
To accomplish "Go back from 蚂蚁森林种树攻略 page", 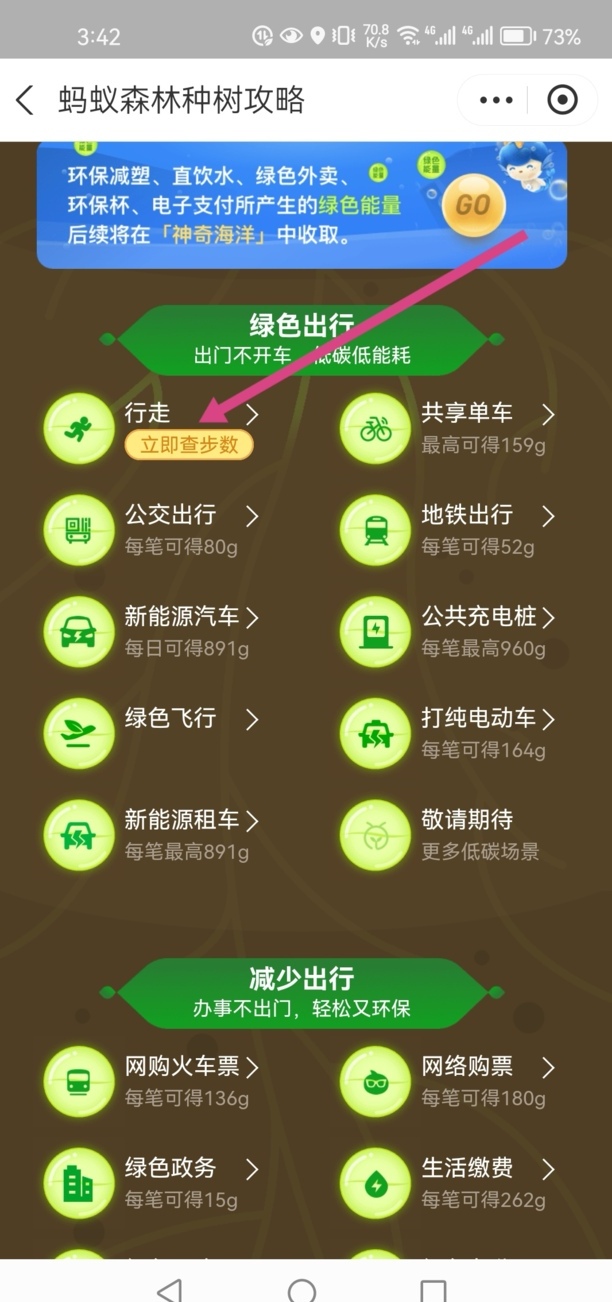I will [x=25, y=100].
